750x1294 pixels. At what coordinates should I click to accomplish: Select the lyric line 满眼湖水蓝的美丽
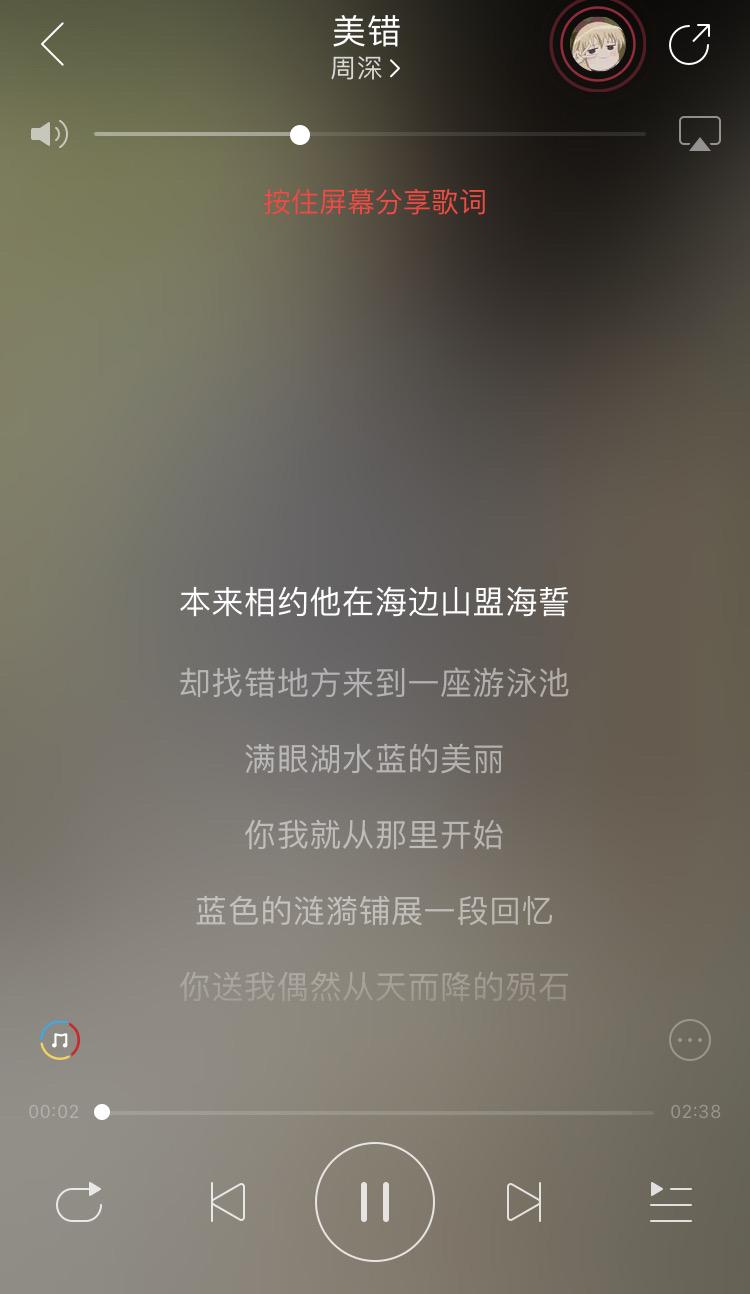coord(374,760)
